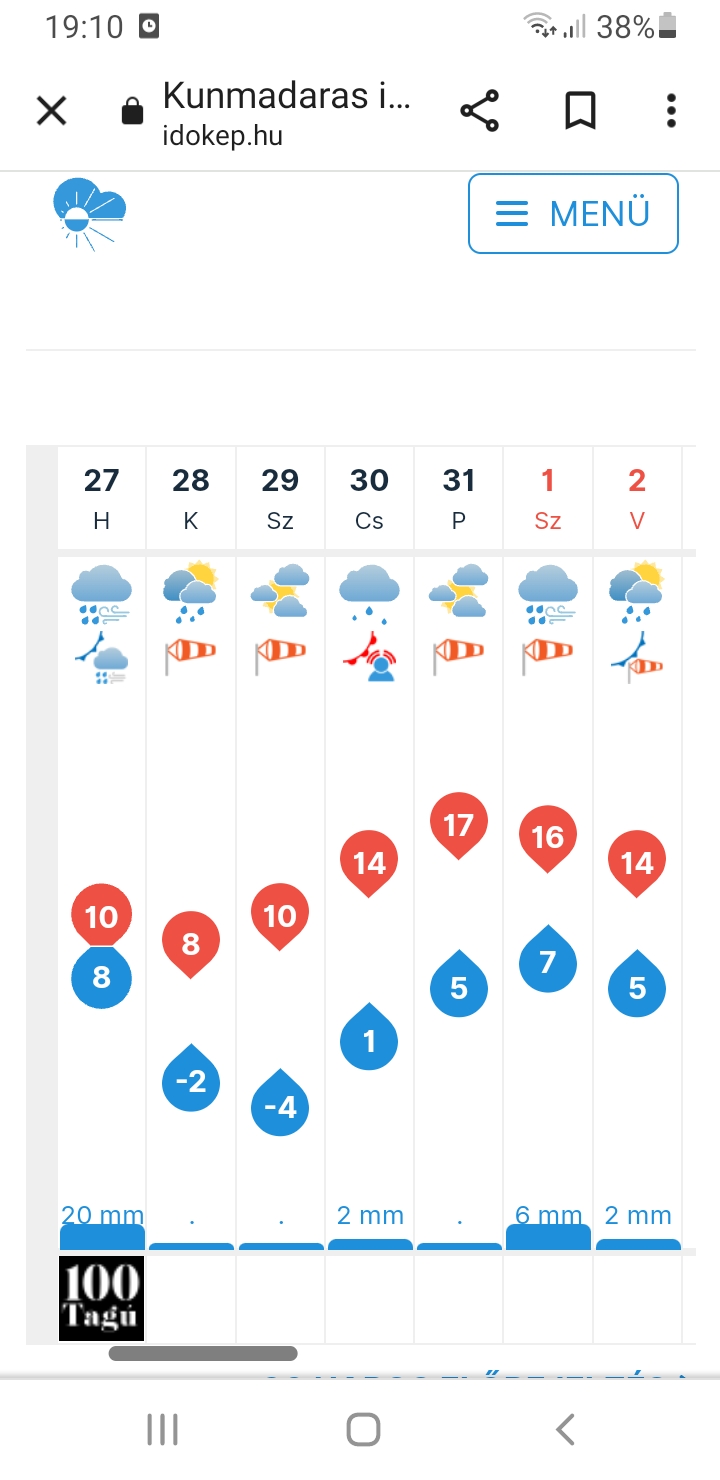Image resolution: width=720 pixels, height=1480 pixels.
Task: Open the MENÜ navigation button
Action: [x=573, y=213]
